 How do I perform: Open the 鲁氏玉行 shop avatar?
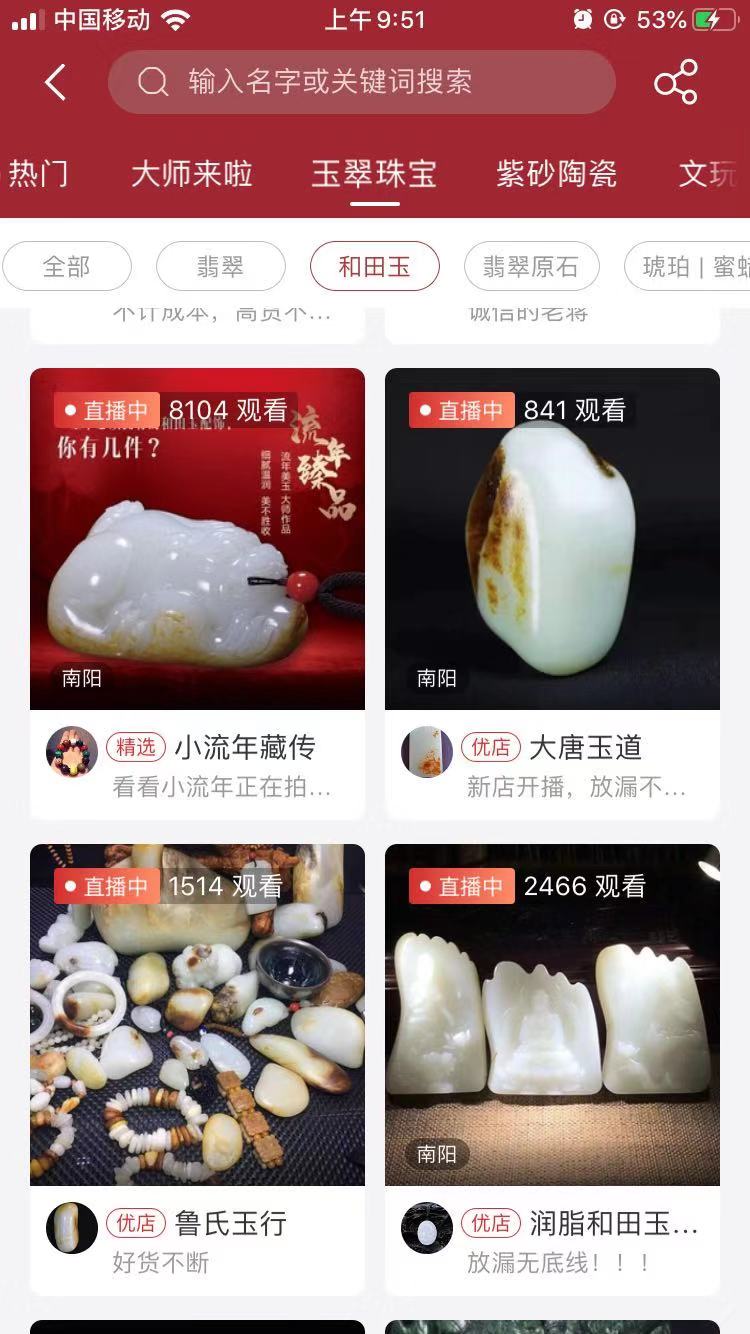coord(71,1225)
